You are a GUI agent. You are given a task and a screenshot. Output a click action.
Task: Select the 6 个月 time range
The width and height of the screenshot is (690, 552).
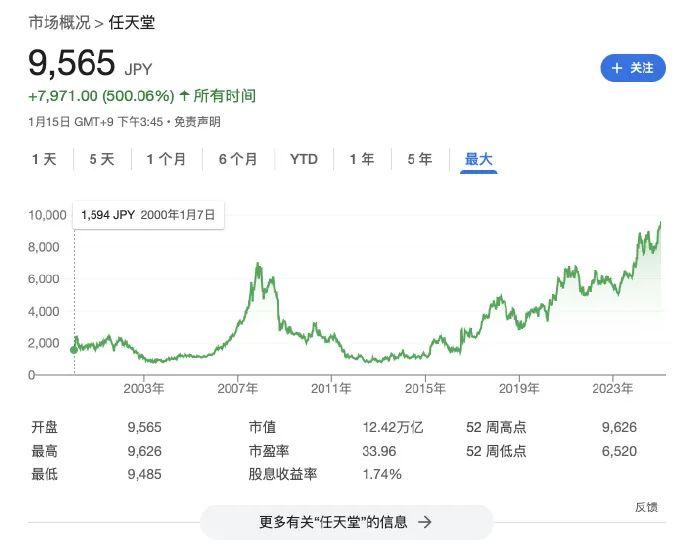point(238,159)
